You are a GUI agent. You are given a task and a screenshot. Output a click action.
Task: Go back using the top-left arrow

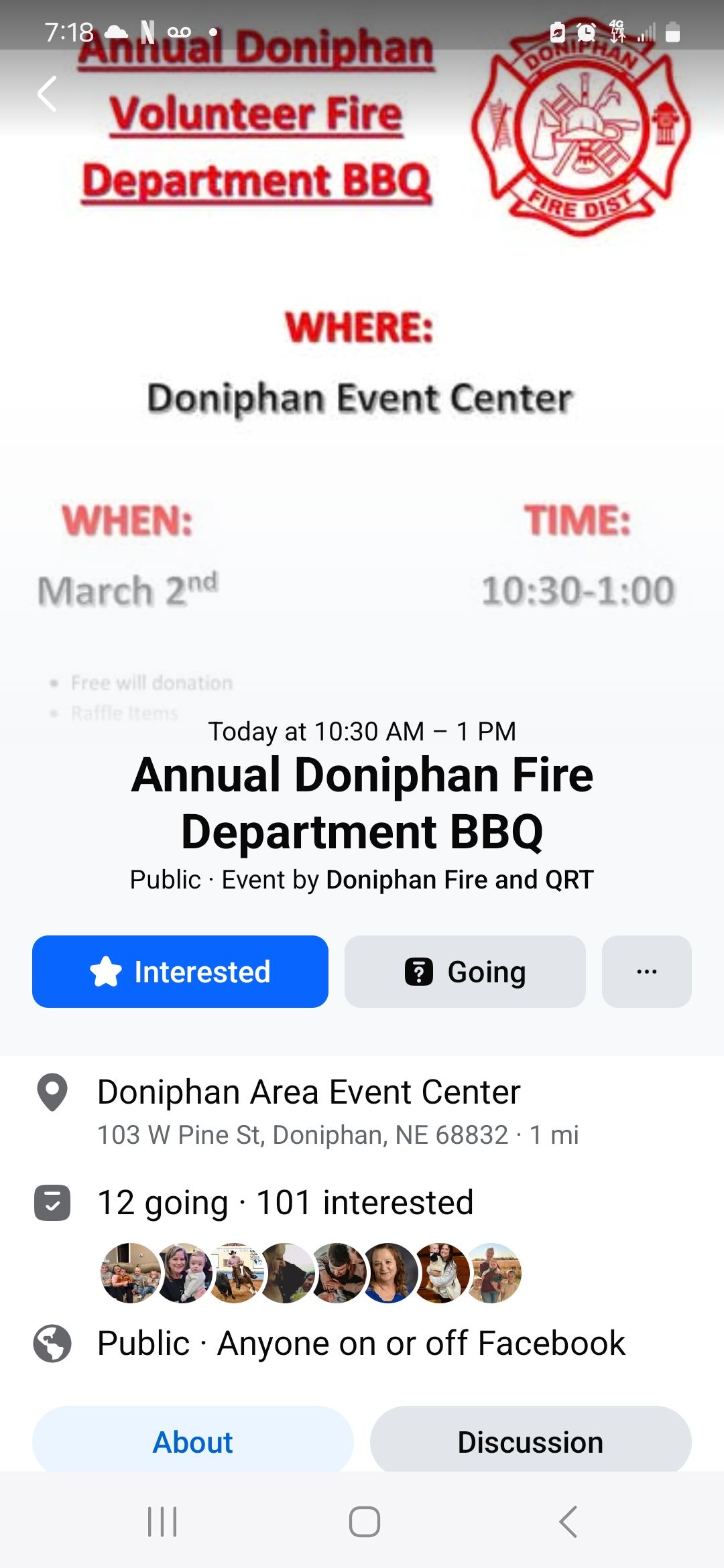tap(47, 94)
